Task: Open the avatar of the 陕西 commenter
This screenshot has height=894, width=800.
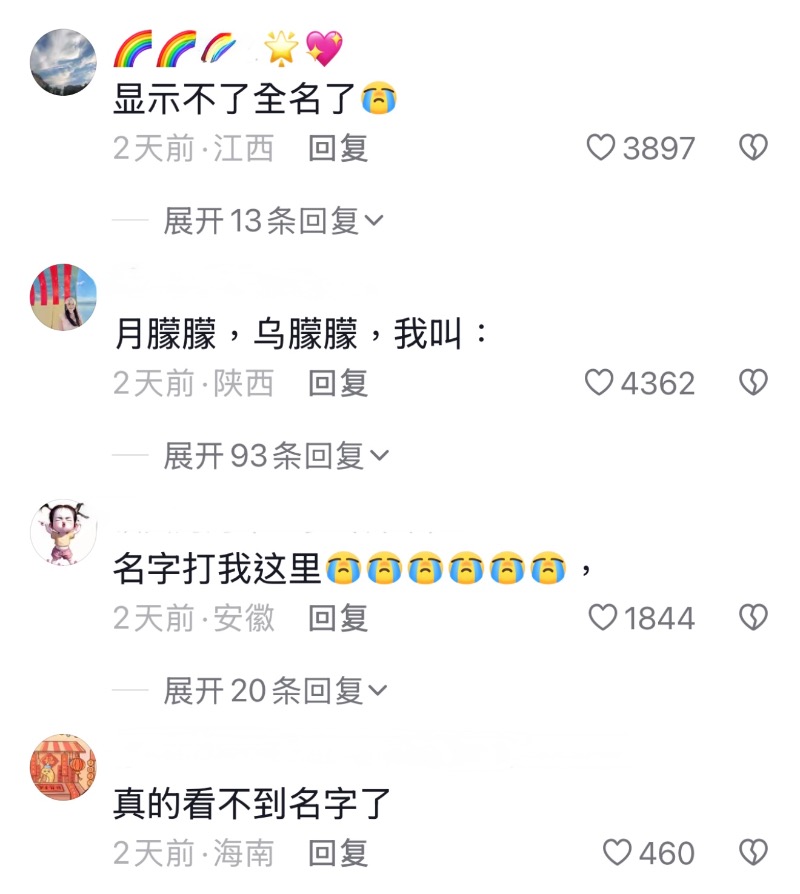Action: tap(64, 297)
